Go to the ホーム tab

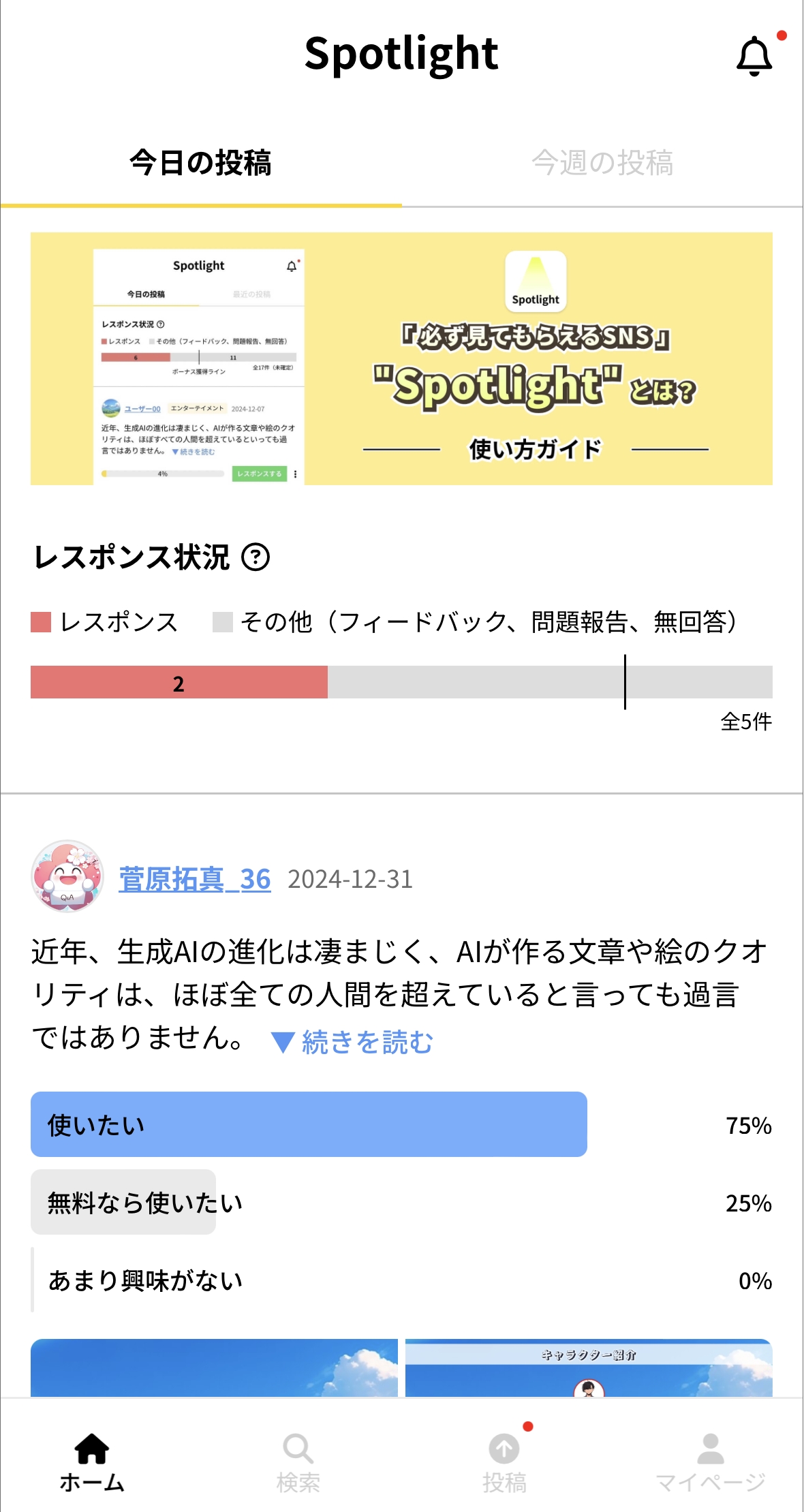(x=92, y=1461)
